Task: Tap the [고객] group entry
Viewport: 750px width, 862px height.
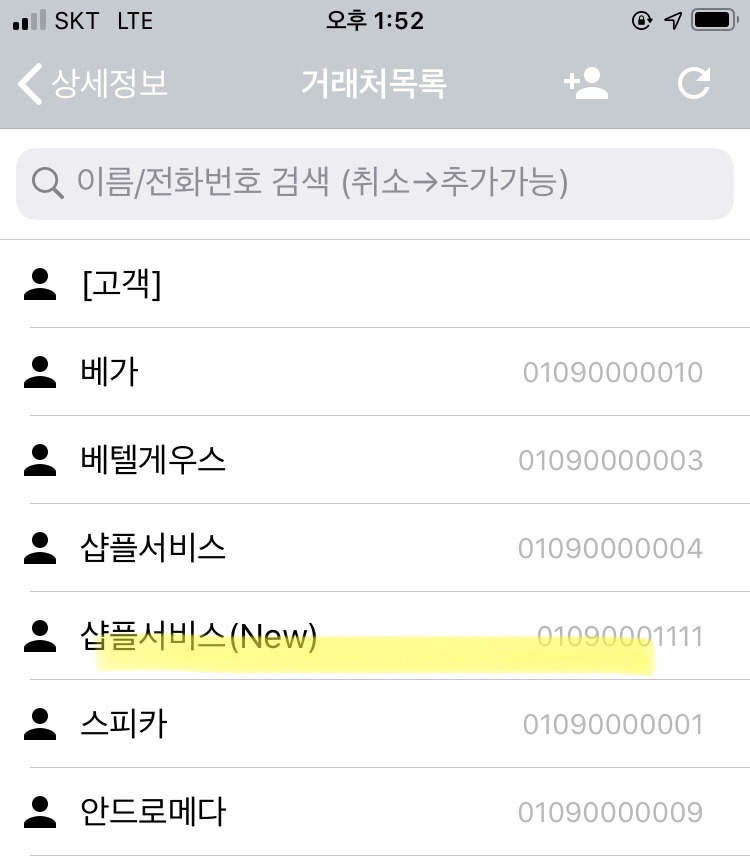Action: [x=300, y=283]
